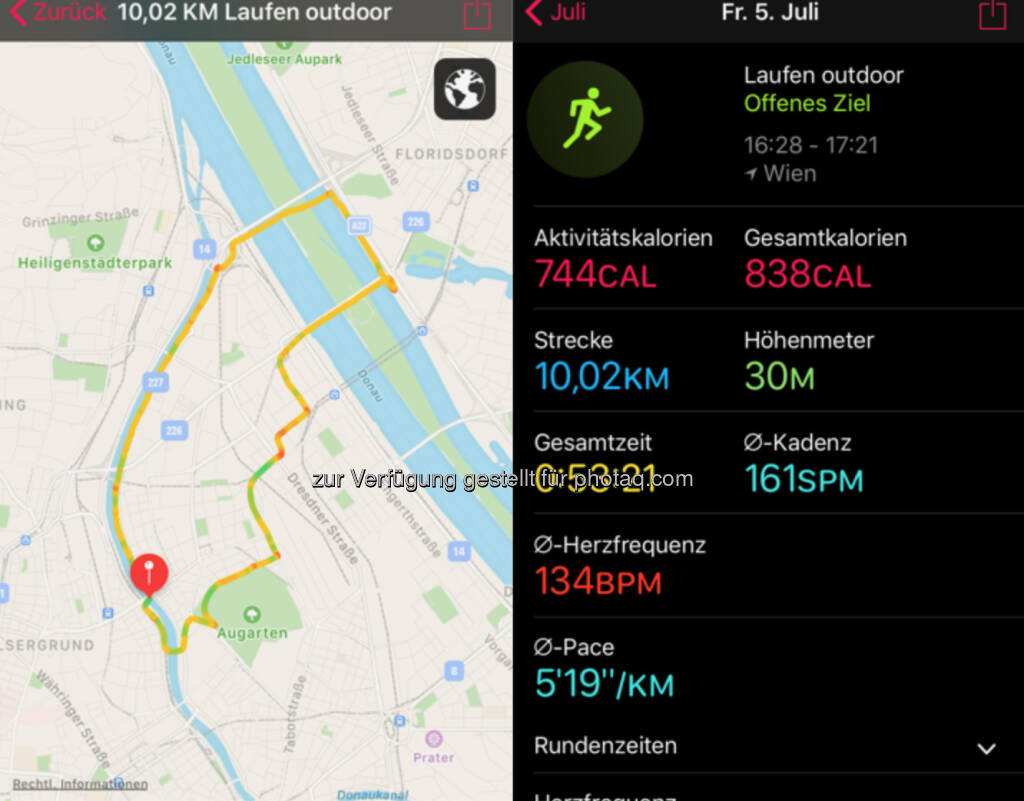Expand the Rundenzeiten section
The image size is (1024, 801).
986,748
